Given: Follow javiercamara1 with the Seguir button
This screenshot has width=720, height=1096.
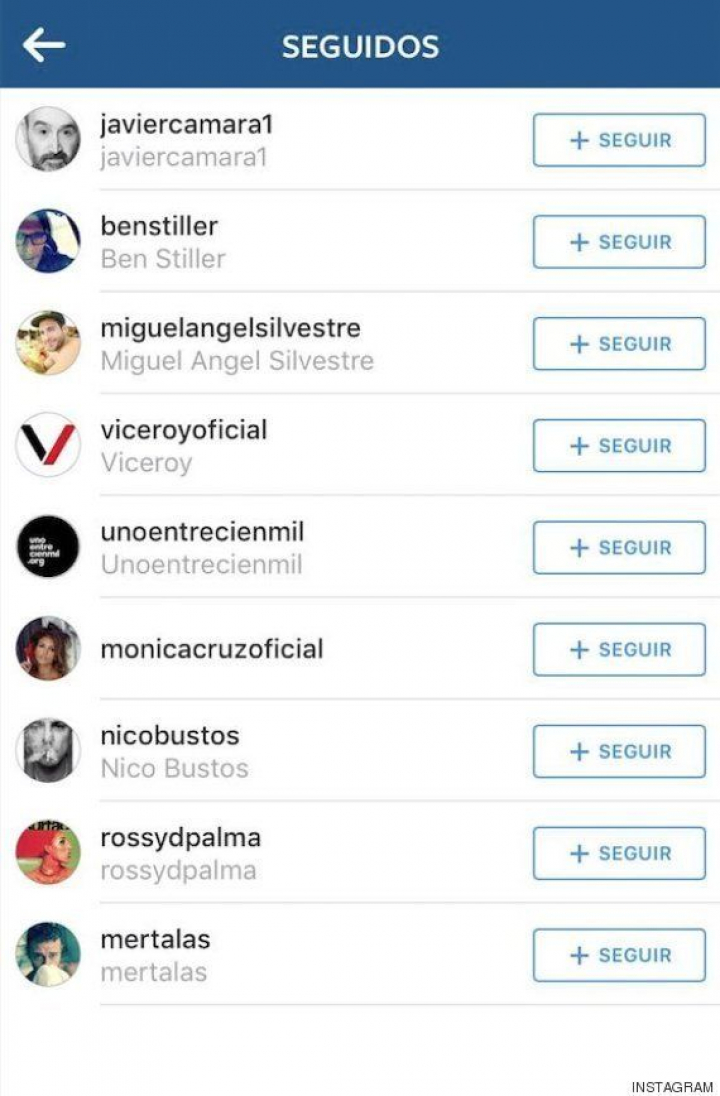Looking at the screenshot, I should (619, 140).
